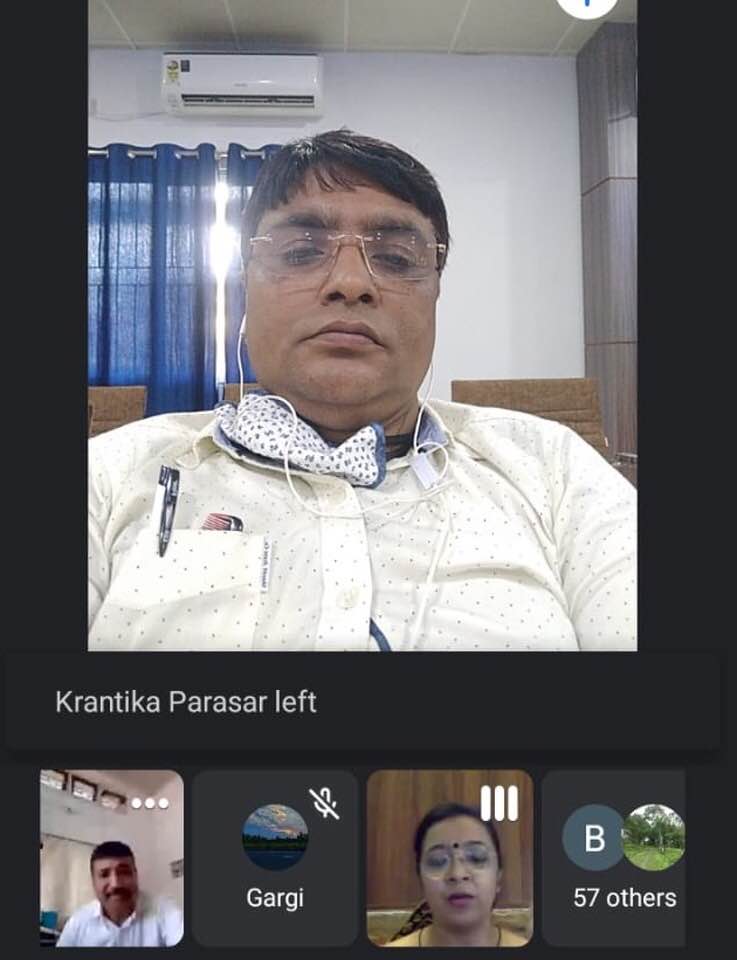
Task: Tap the main speaker's large video feed
Action: pos(362,330)
